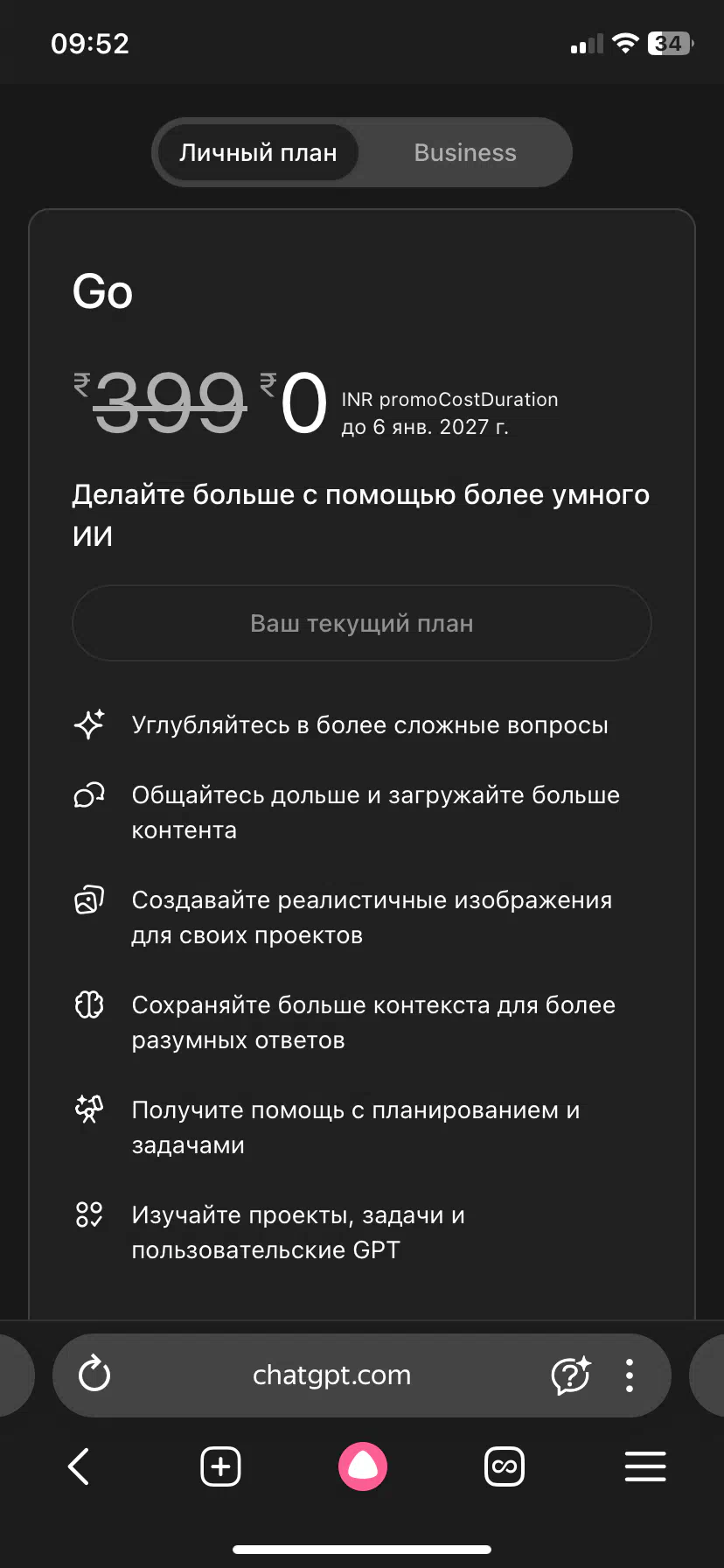Go back to the previous page
Image resolution: width=724 pixels, height=1568 pixels.
point(79,1466)
